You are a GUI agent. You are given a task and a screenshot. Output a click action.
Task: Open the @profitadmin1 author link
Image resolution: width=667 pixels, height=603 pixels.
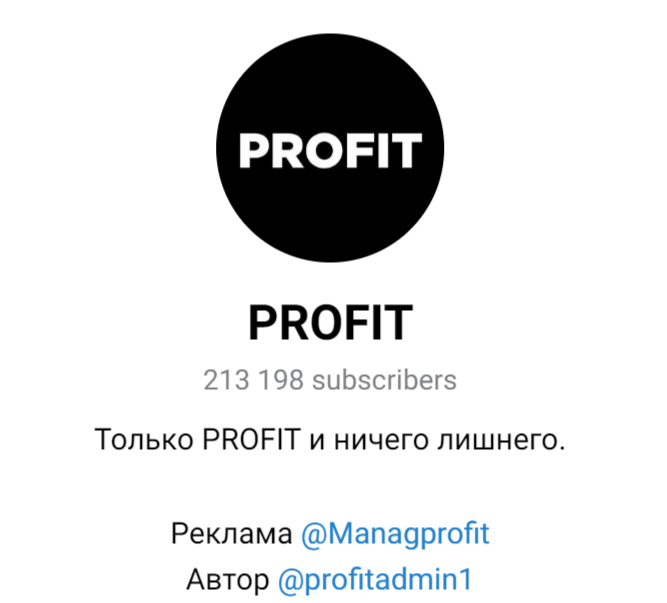(373, 579)
